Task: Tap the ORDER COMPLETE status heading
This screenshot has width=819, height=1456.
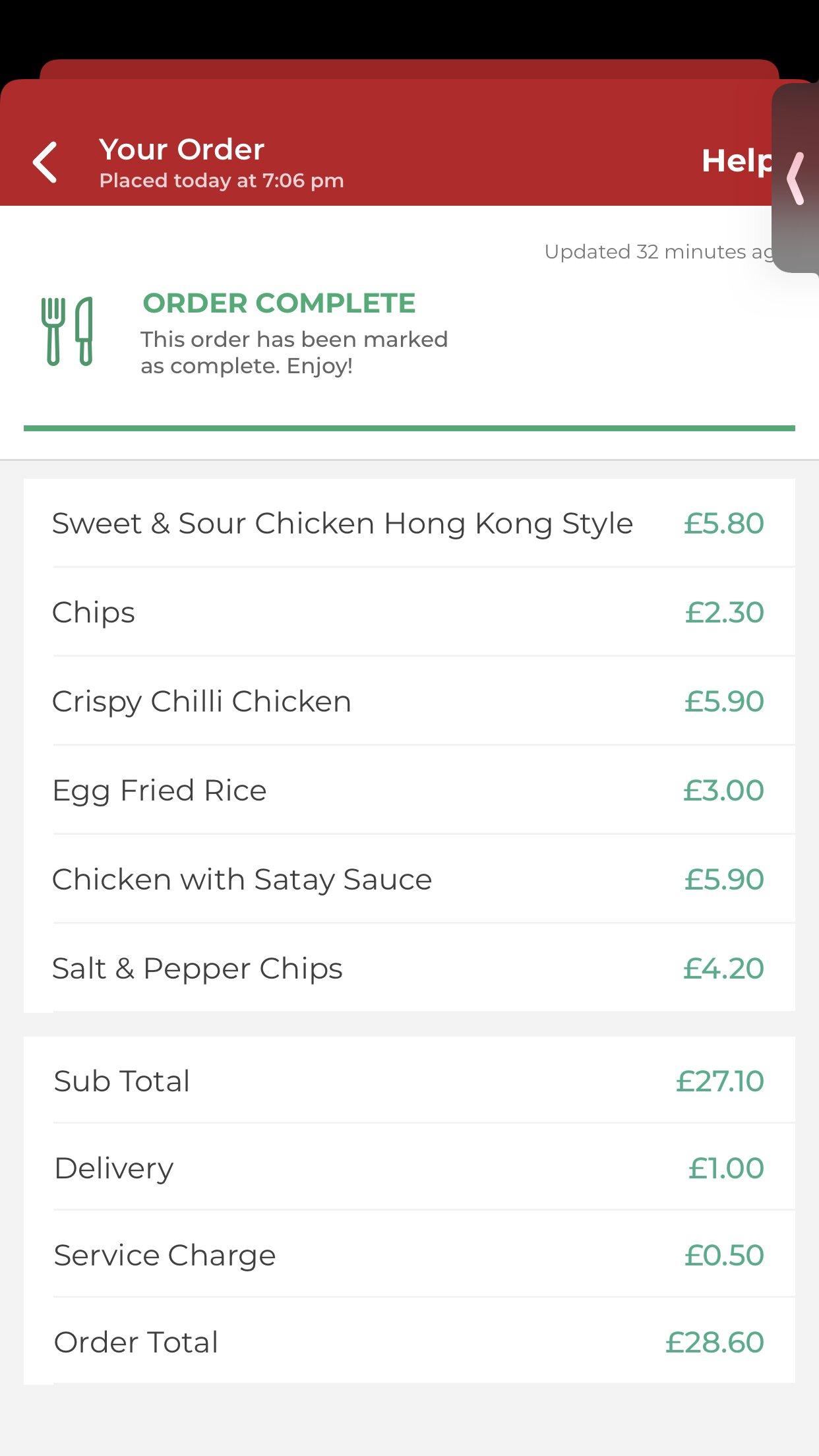Action: pyautogui.click(x=279, y=304)
